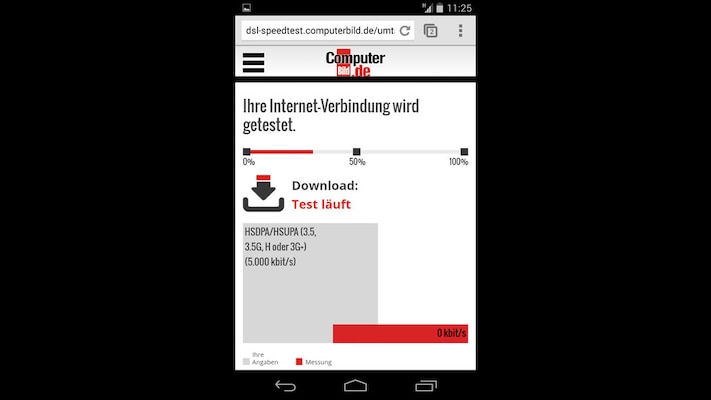Image resolution: width=711 pixels, height=400 pixels.
Task: Go back with the system back button
Action: 285,386
